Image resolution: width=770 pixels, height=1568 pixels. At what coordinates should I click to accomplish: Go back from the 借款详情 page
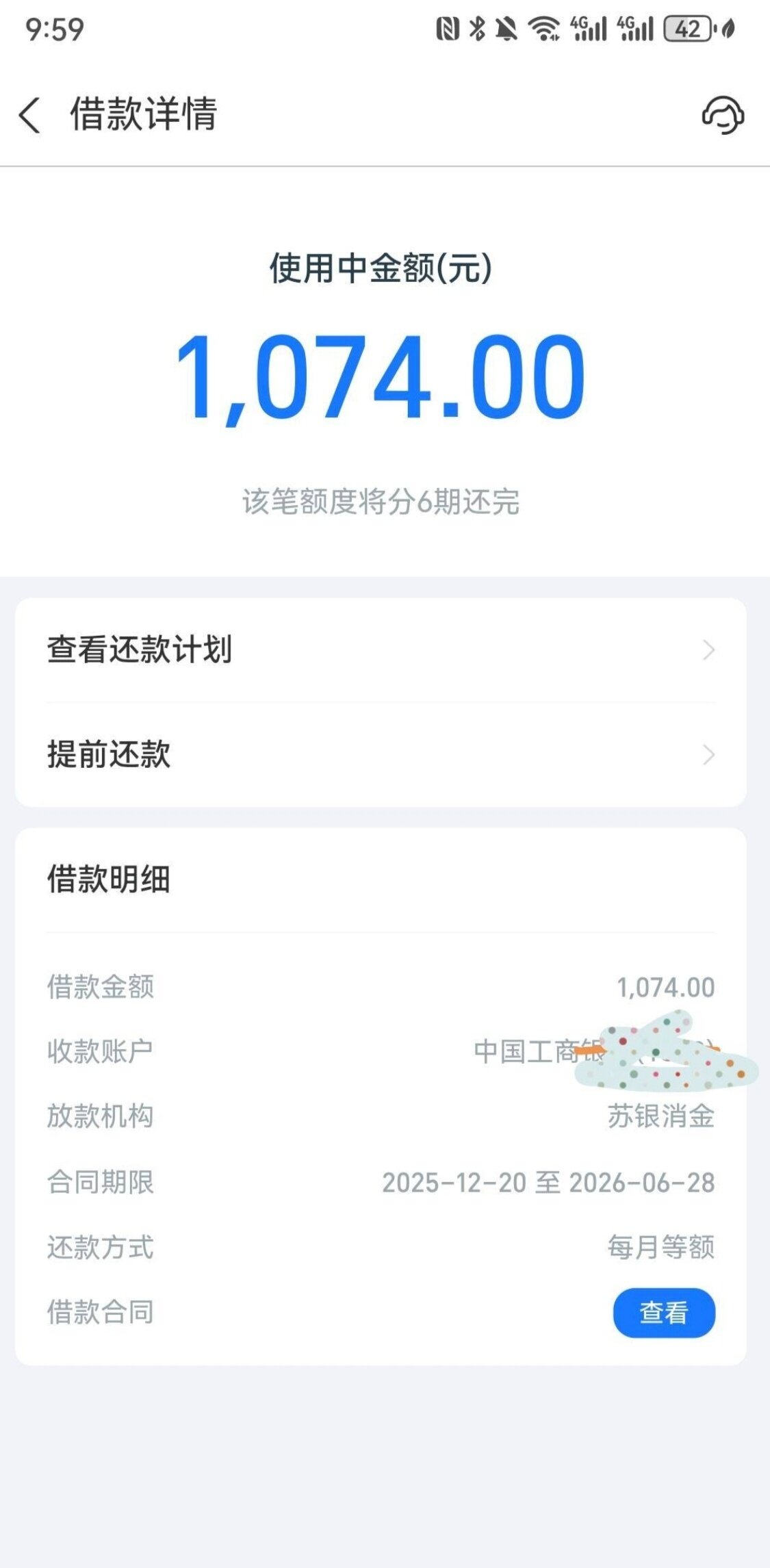30,114
